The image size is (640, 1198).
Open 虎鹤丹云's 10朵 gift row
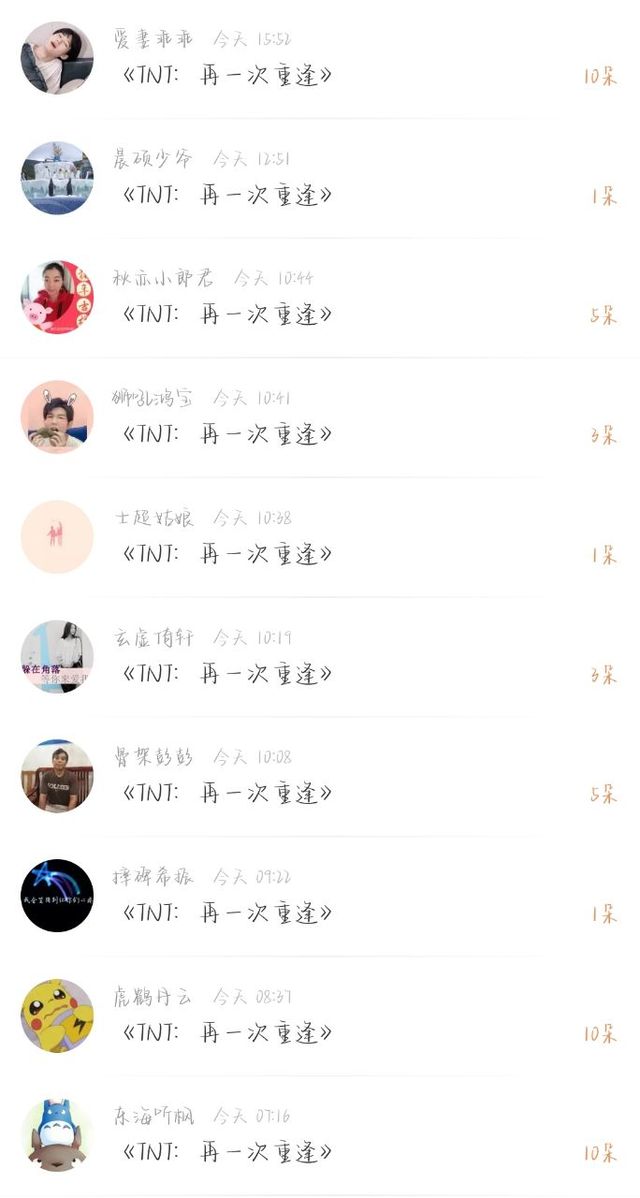[320, 1016]
